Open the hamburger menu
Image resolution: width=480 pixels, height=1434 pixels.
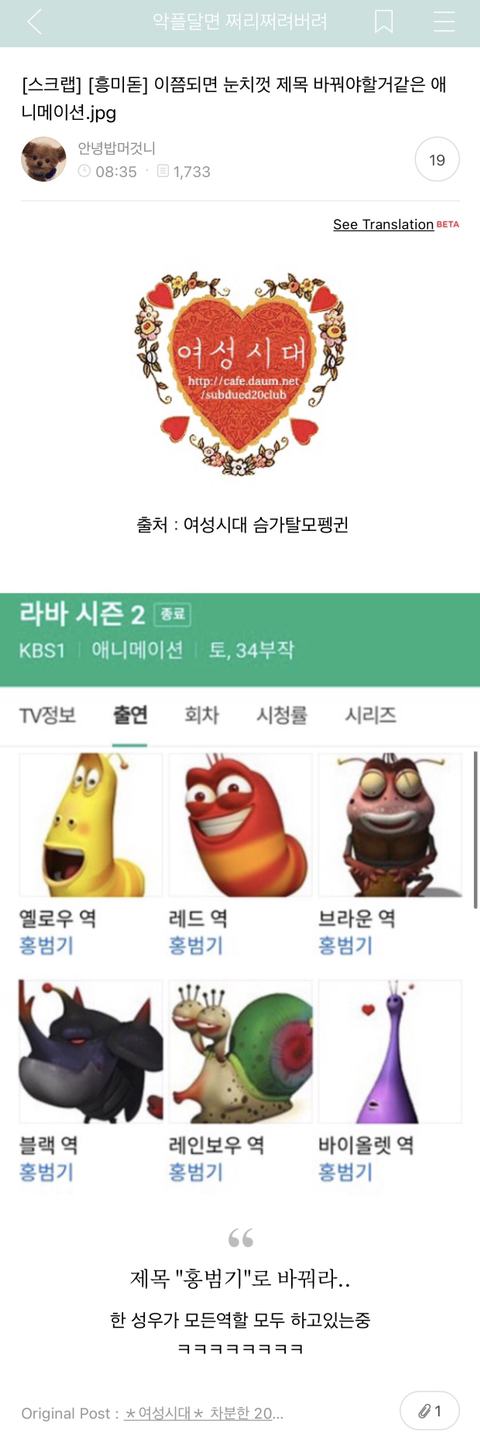click(x=444, y=22)
